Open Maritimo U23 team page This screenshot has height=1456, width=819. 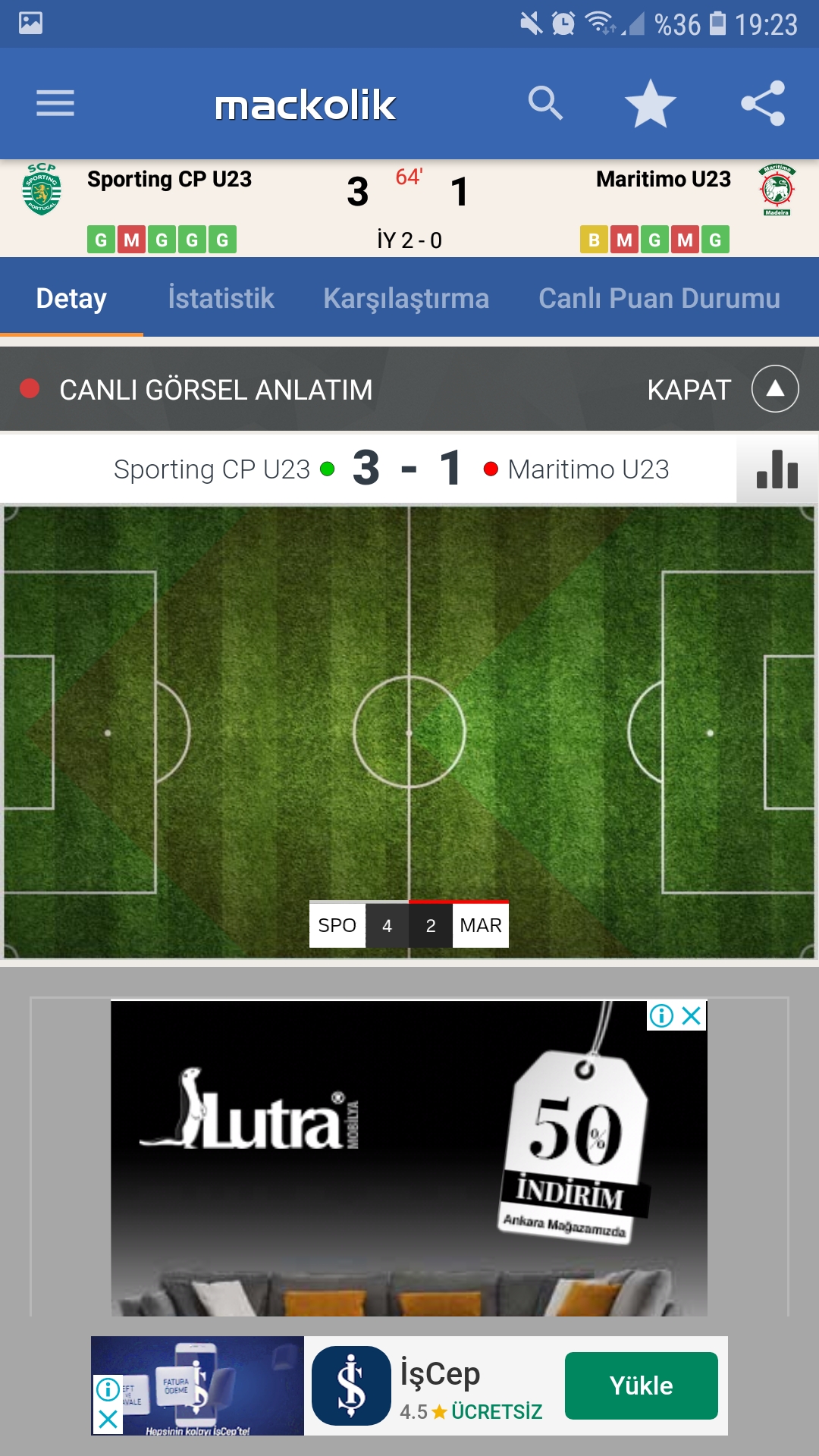pos(664,180)
